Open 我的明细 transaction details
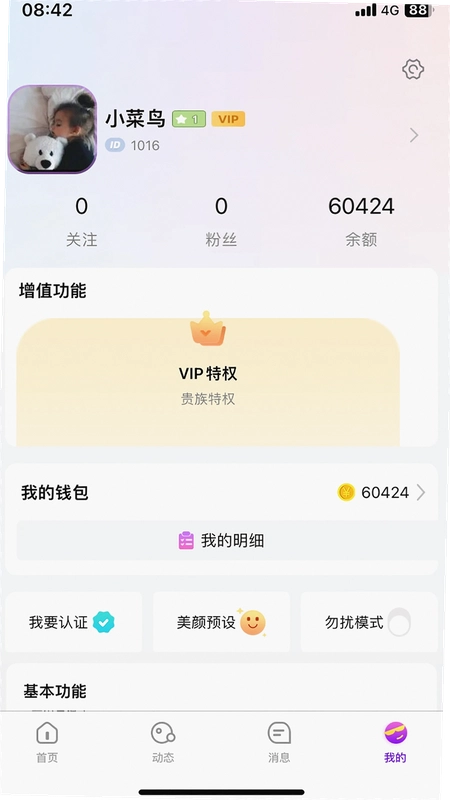The image size is (450, 800). [x=221, y=540]
